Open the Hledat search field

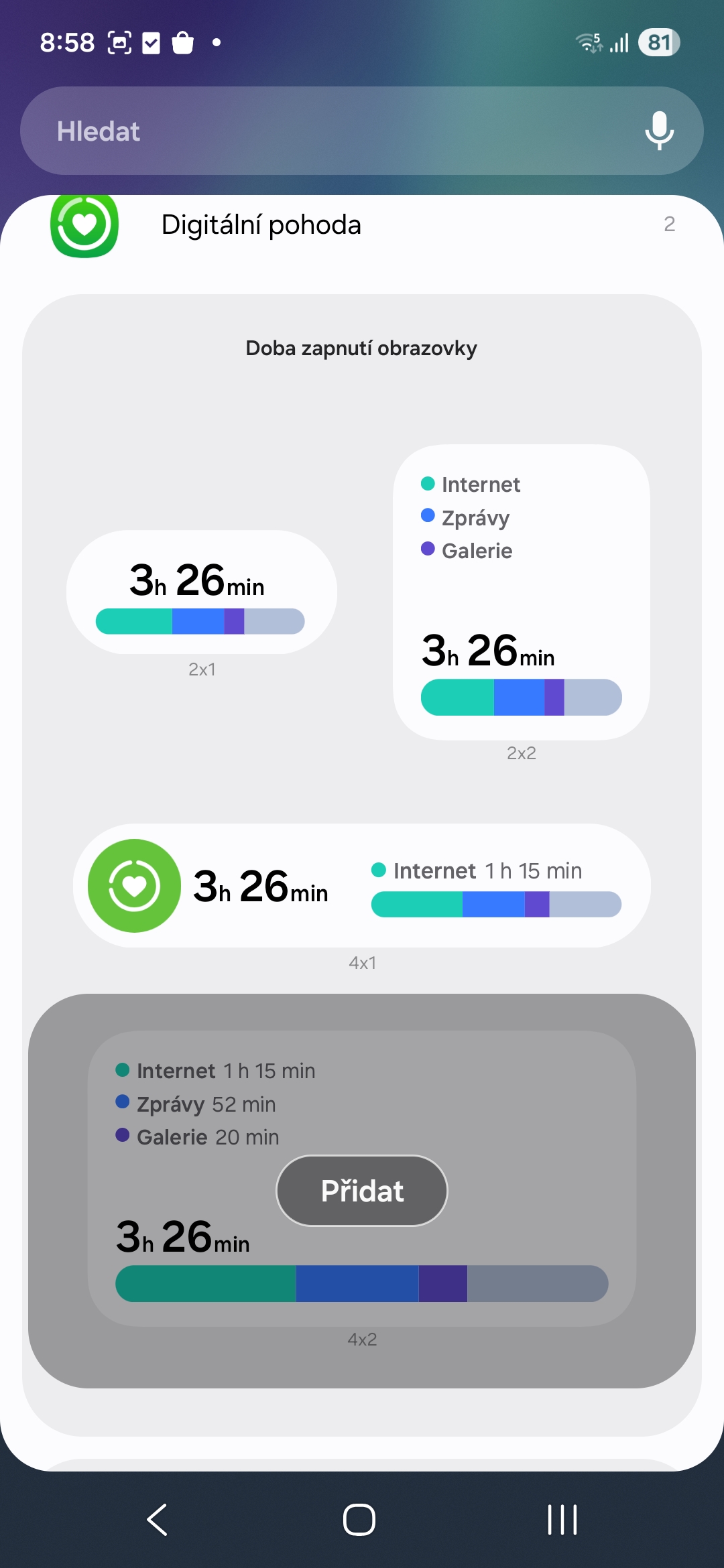click(322, 131)
